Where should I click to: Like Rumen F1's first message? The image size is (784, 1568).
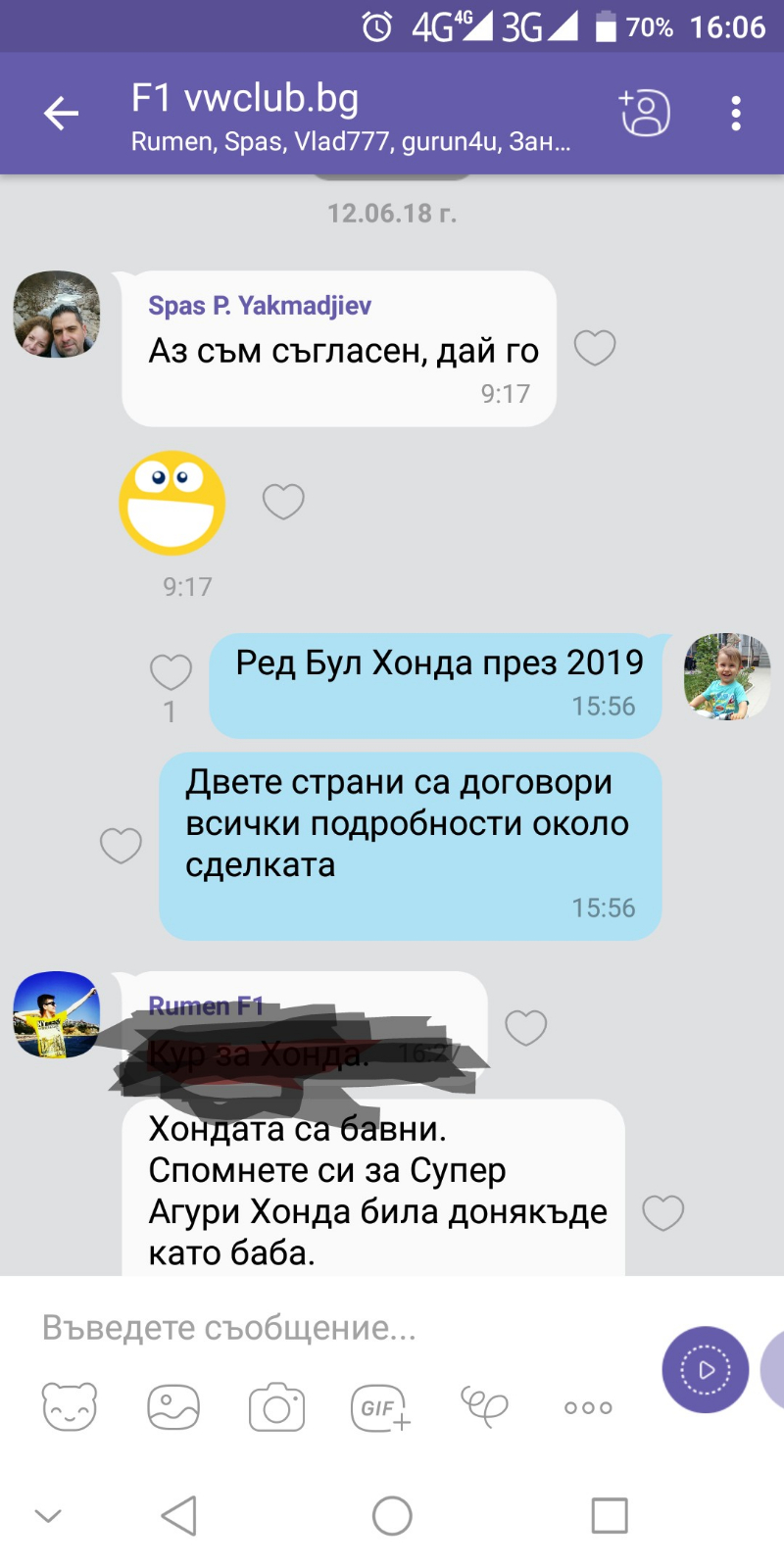point(525,1027)
